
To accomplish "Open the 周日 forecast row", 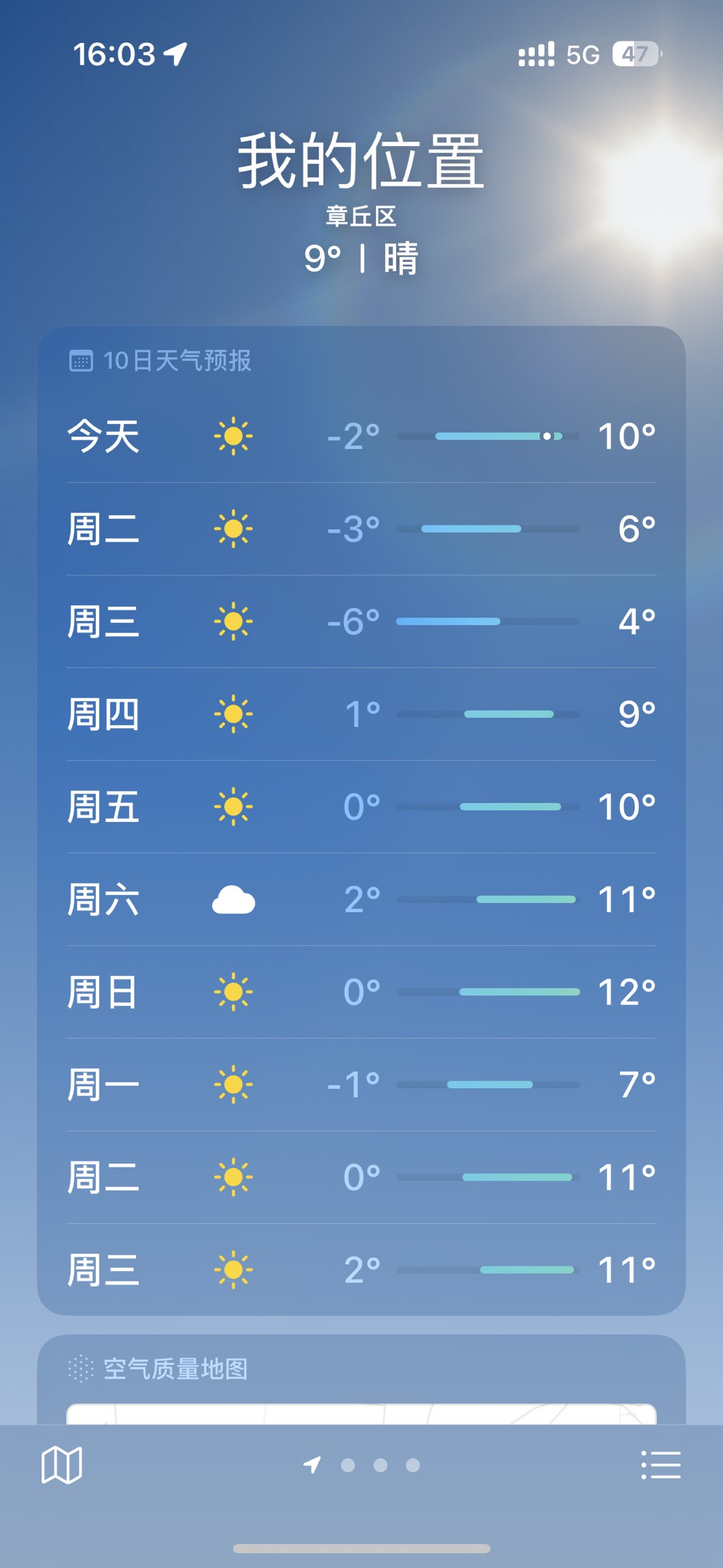I will (361, 992).
